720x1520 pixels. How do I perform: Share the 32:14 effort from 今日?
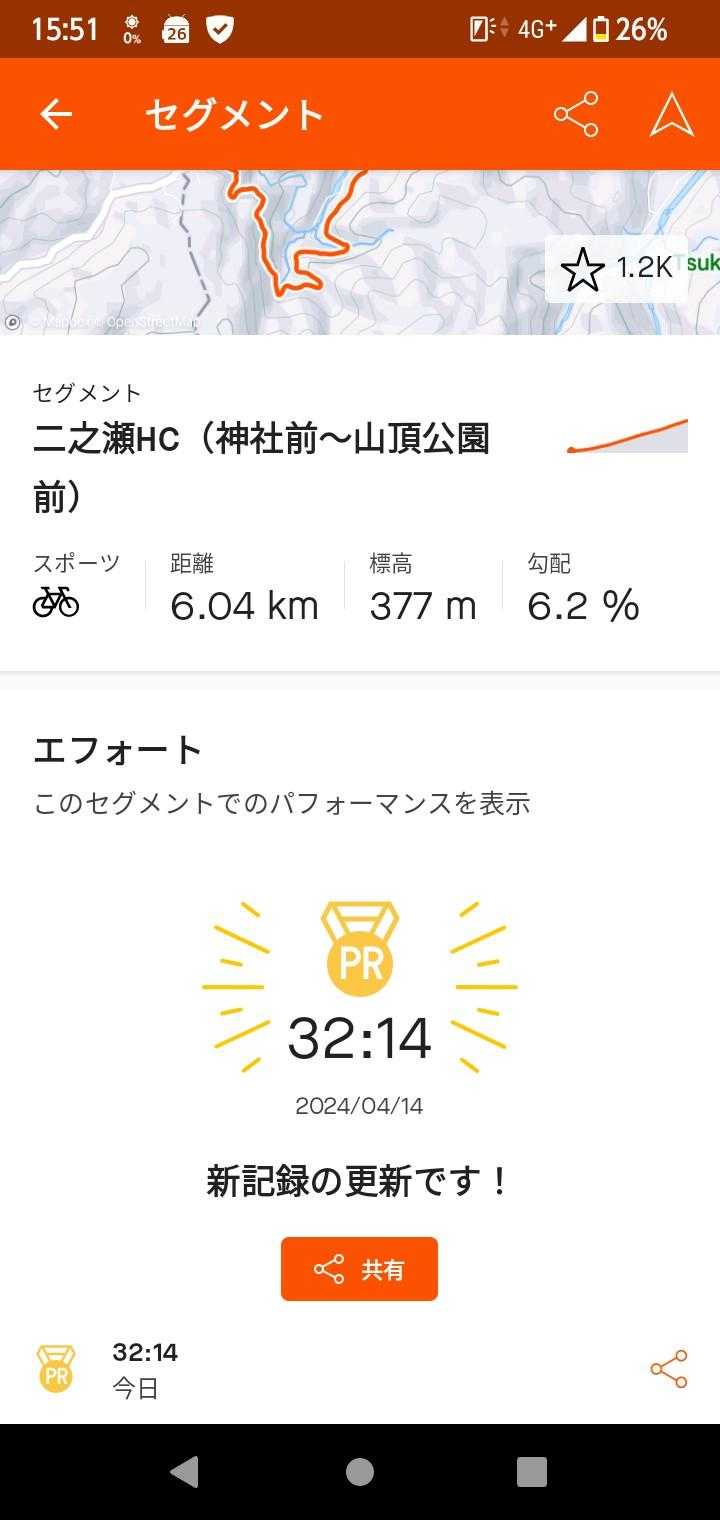pyautogui.click(x=668, y=1369)
